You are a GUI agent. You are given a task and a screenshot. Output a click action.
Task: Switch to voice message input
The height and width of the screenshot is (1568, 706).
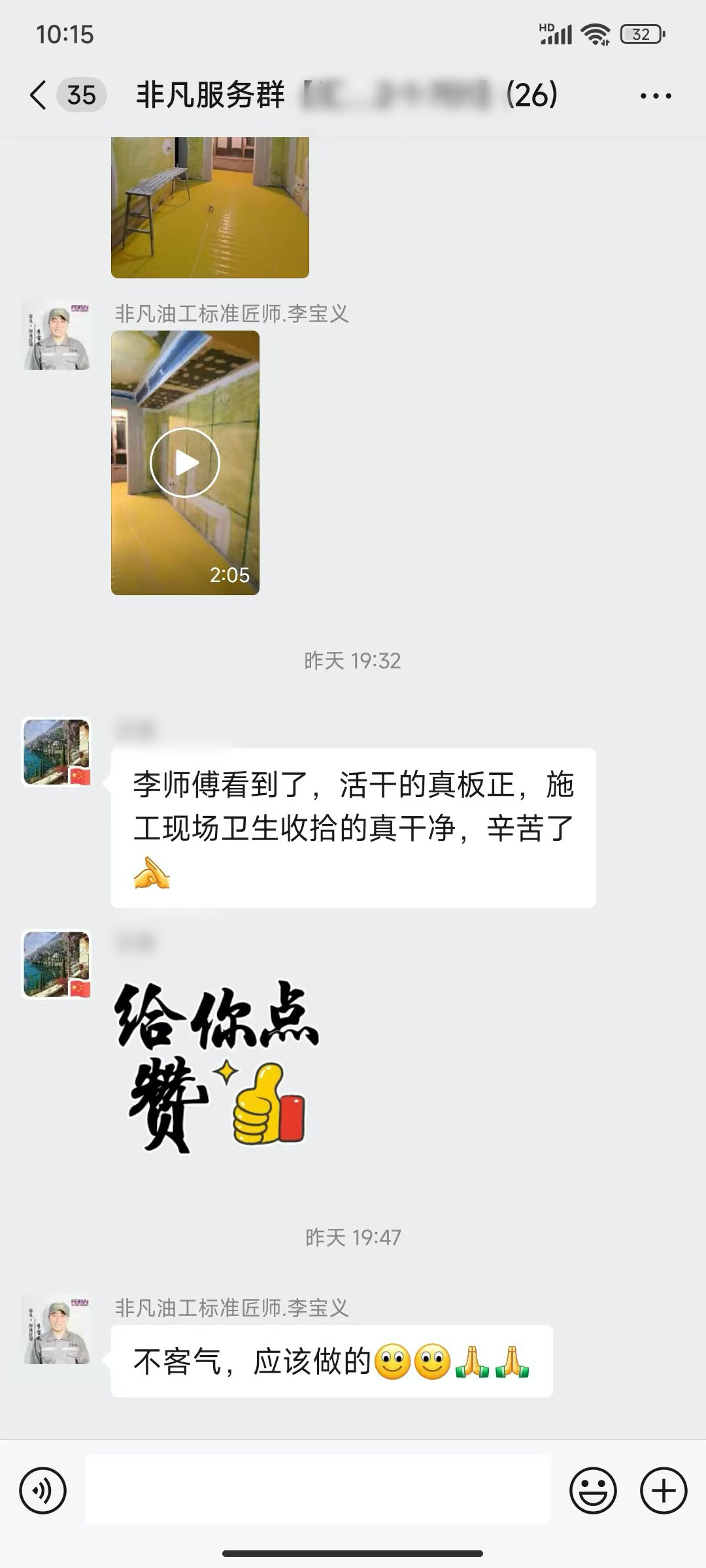(43, 1491)
